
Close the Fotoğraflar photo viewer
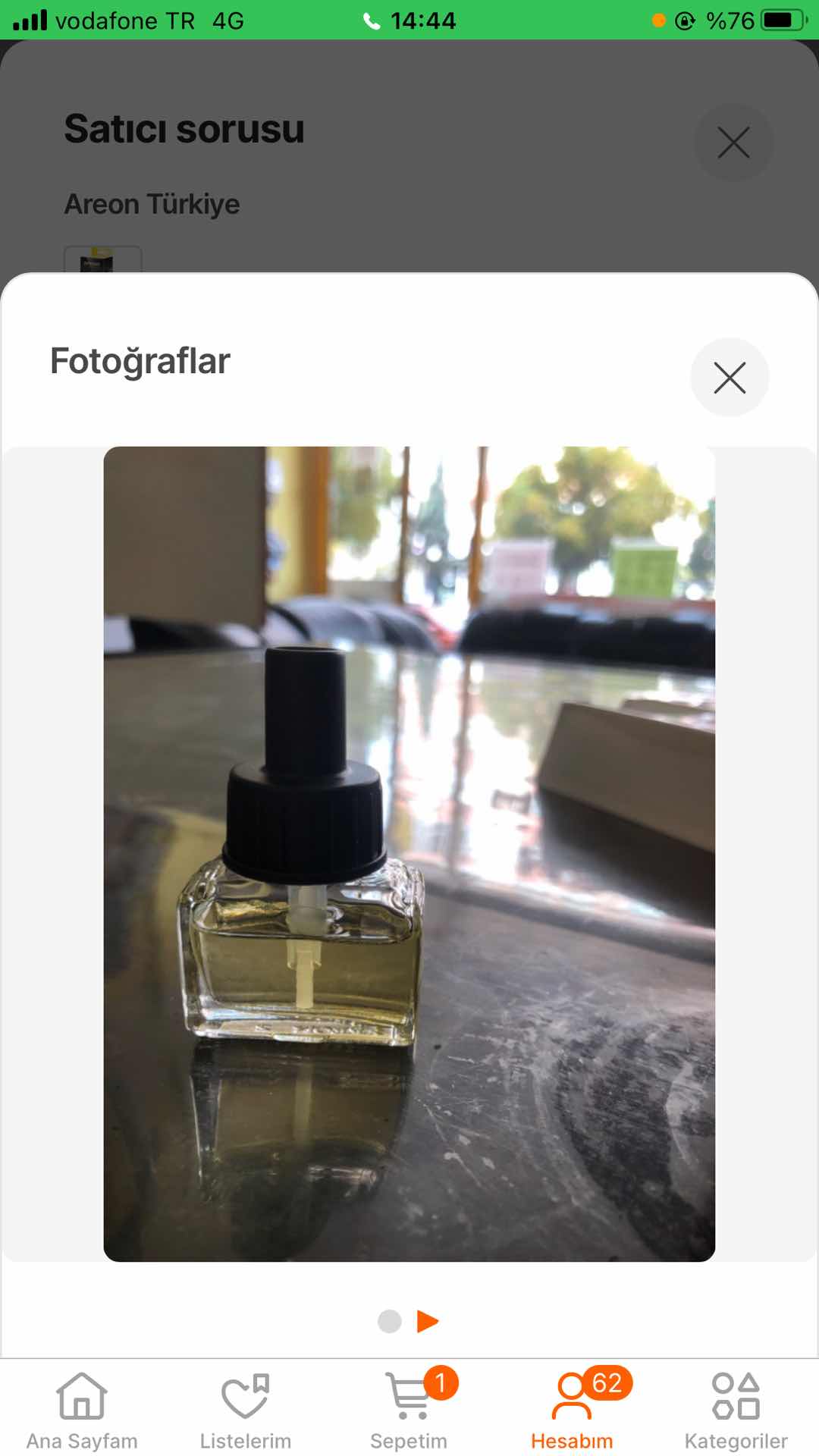coord(730,378)
